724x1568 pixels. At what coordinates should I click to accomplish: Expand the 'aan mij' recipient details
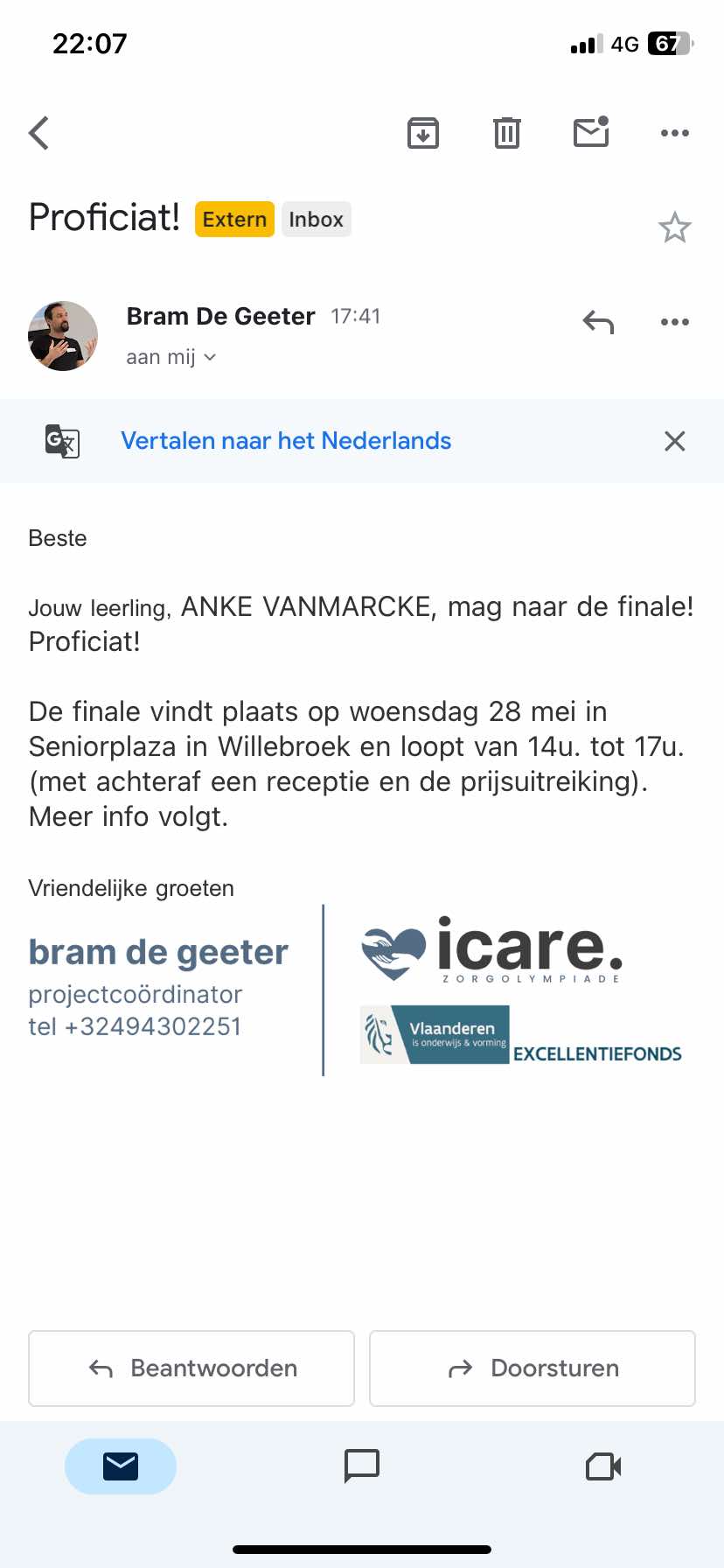point(171,357)
